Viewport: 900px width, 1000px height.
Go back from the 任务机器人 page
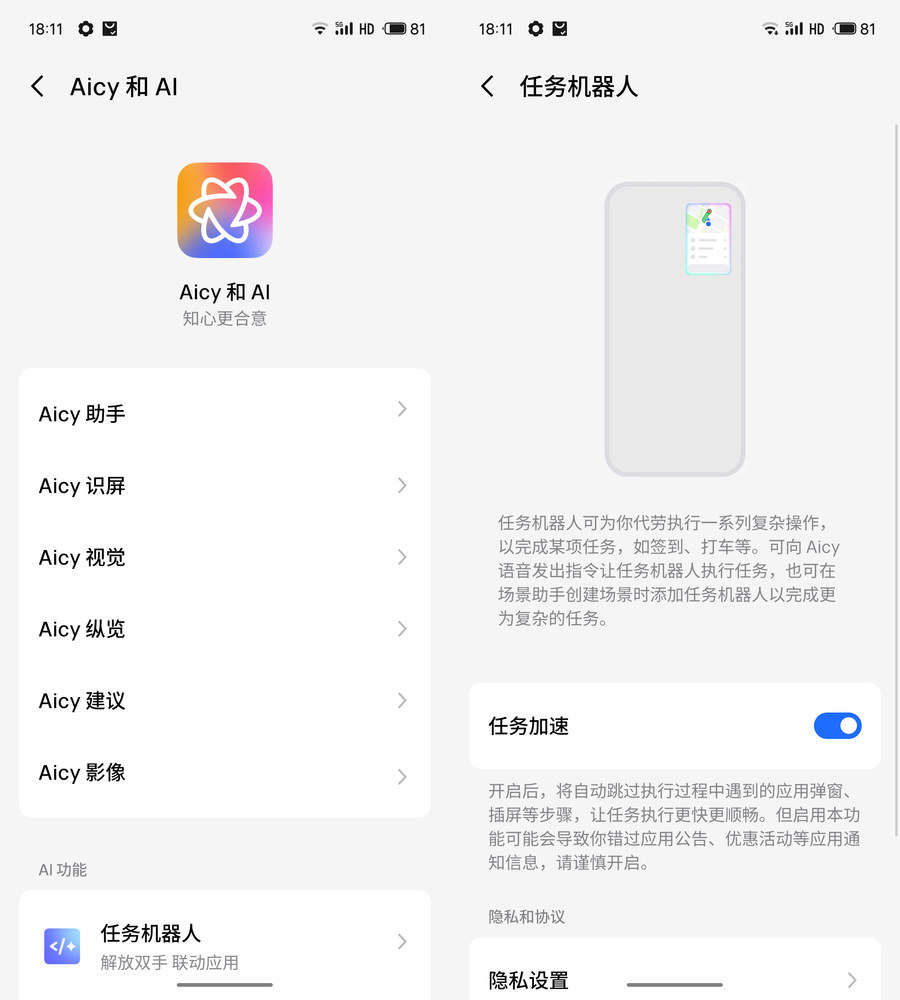488,86
